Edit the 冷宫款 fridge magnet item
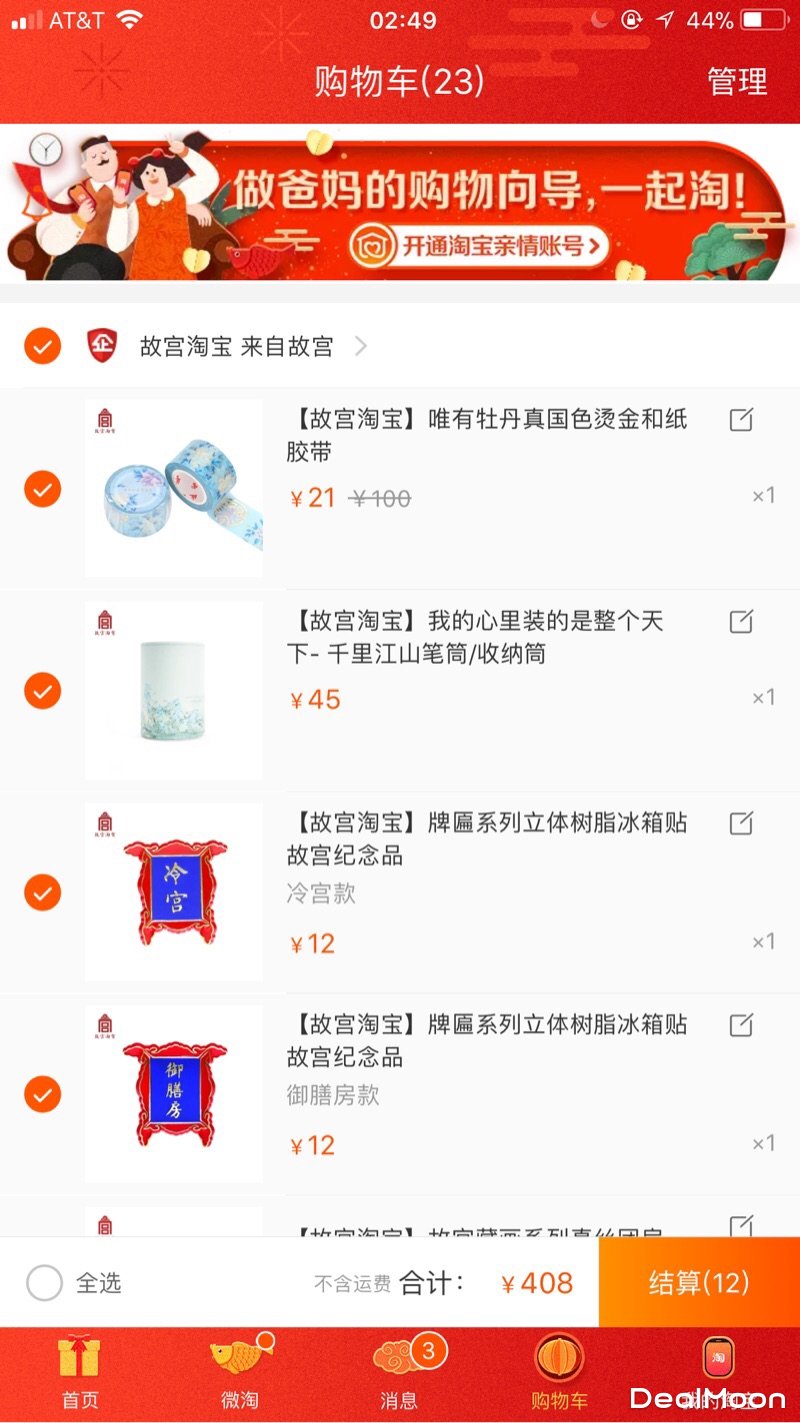 point(741,824)
